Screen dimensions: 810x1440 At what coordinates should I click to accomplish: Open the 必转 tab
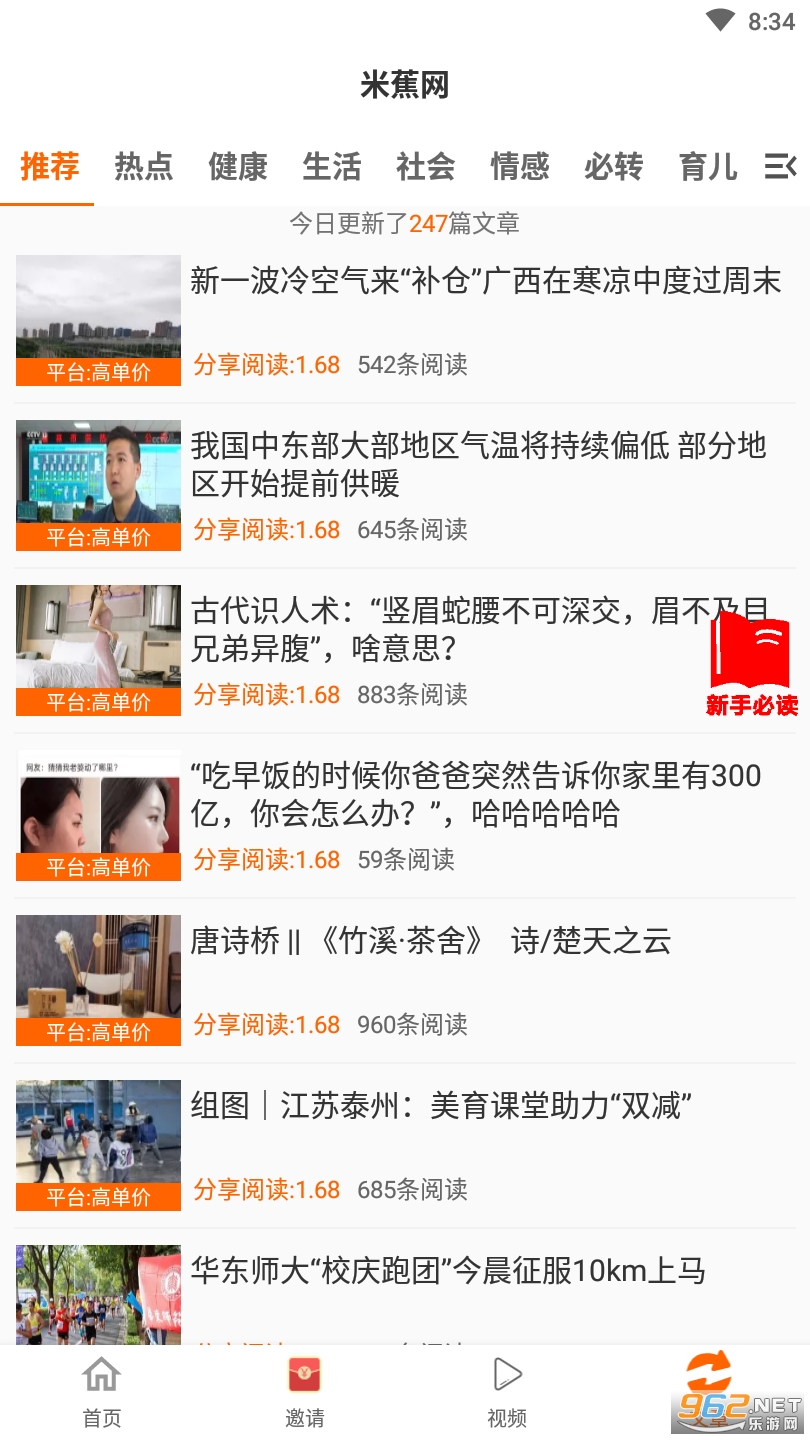click(x=613, y=166)
